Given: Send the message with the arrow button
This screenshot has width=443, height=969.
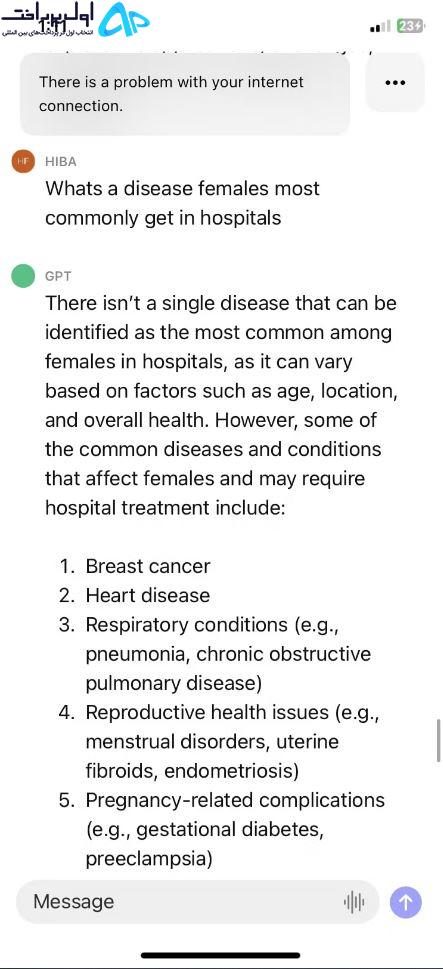Looking at the screenshot, I should click(x=406, y=902).
